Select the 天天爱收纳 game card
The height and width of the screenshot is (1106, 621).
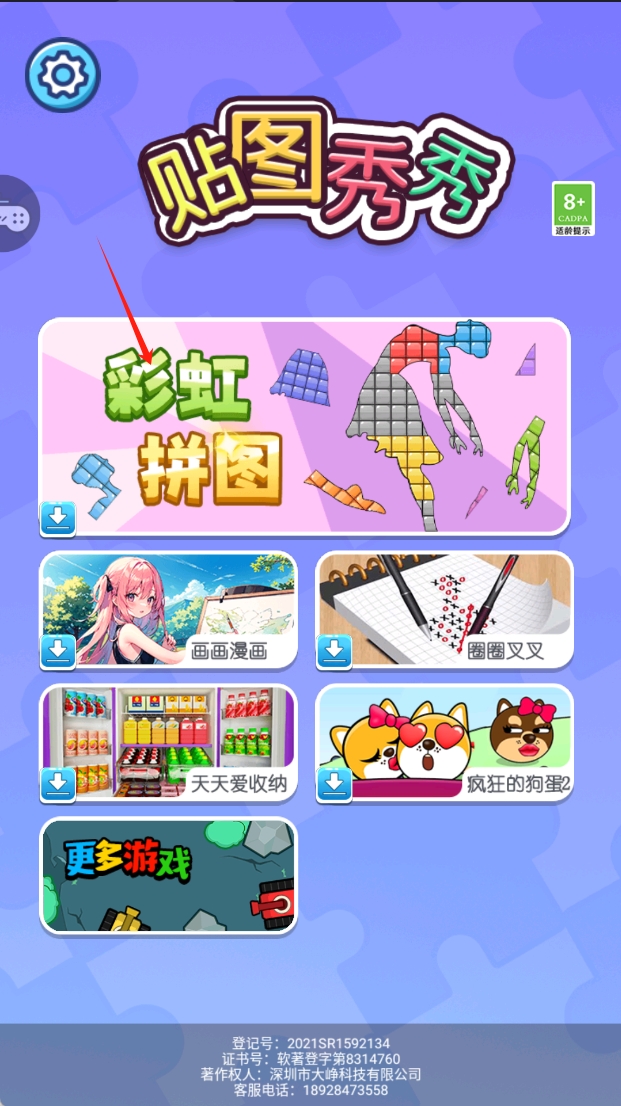(x=168, y=742)
